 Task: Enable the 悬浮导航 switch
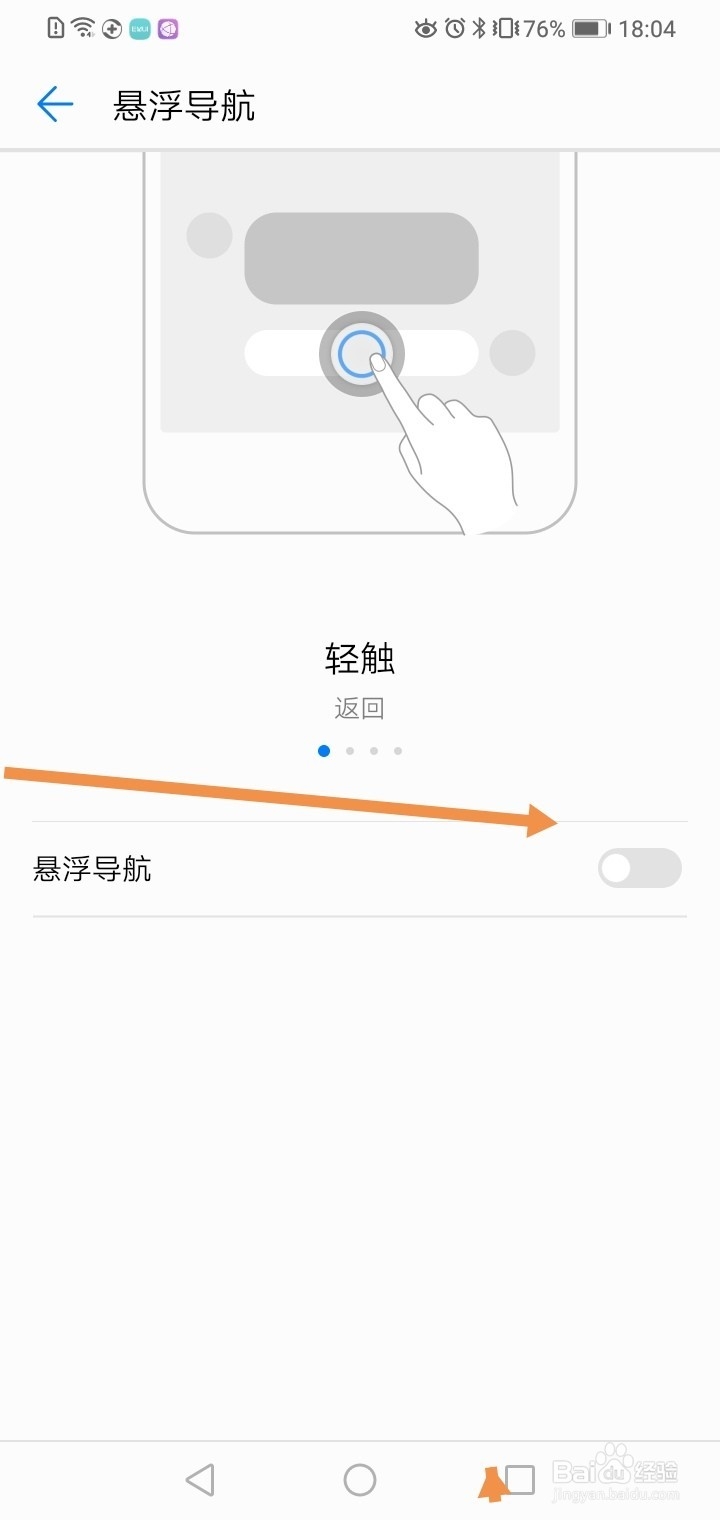coord(639,868)
